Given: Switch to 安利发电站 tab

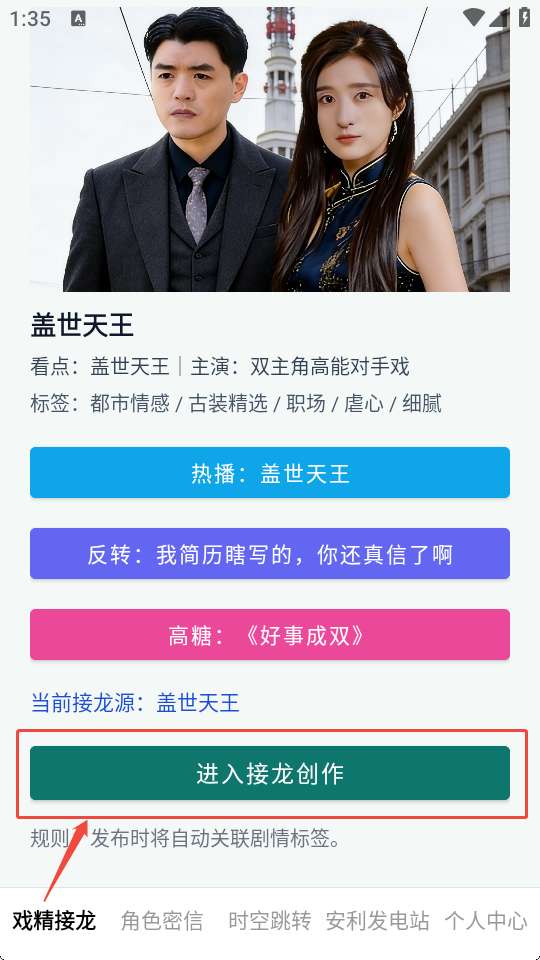Looking at the screenshot, I should (377, 920).
